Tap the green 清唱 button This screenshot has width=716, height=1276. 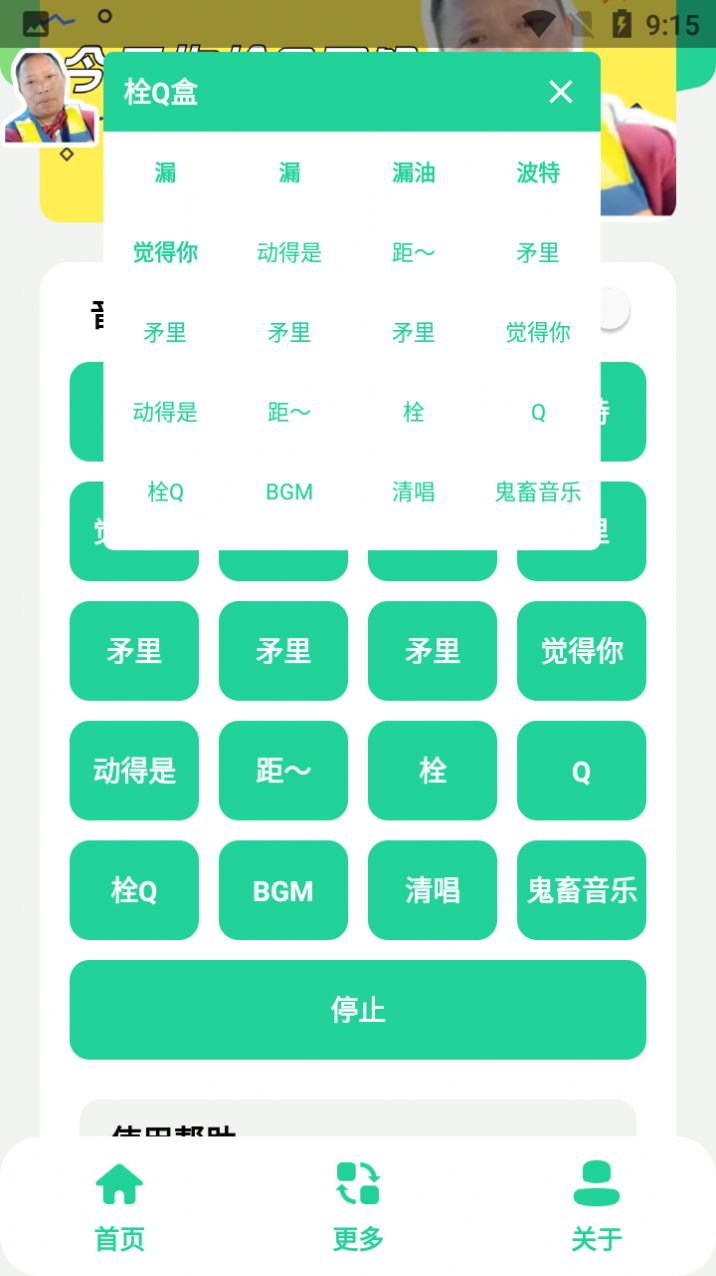point(432,890)
